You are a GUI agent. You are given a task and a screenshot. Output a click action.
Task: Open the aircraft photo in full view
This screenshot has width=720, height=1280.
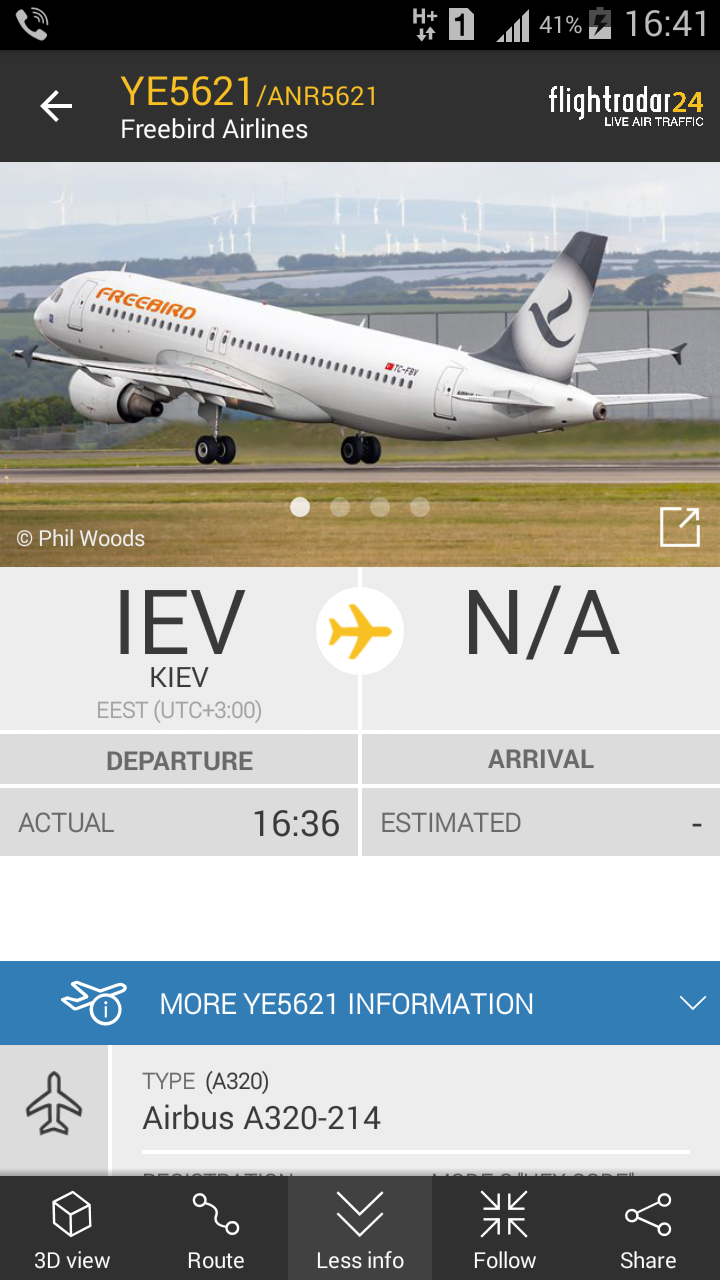coord(679,527)
